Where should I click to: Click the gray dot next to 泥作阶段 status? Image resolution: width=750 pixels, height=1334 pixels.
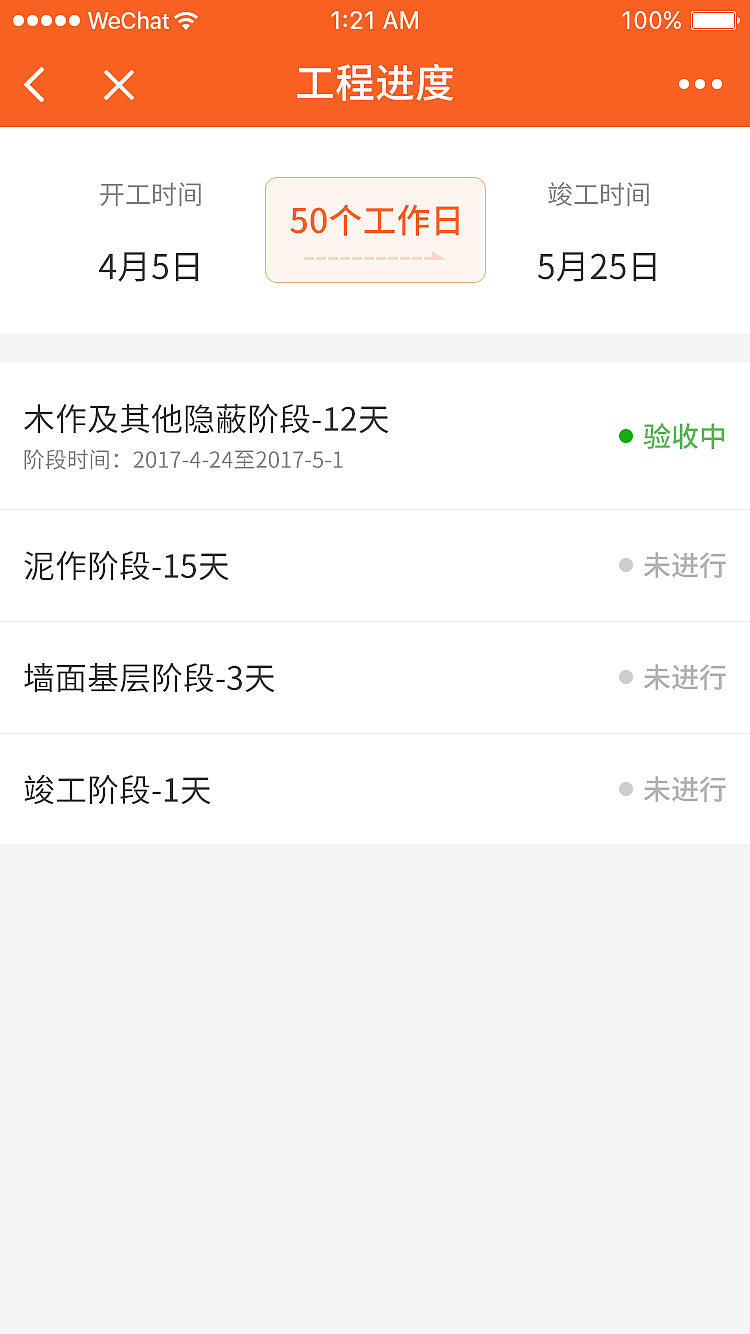(x=628, y=566)
